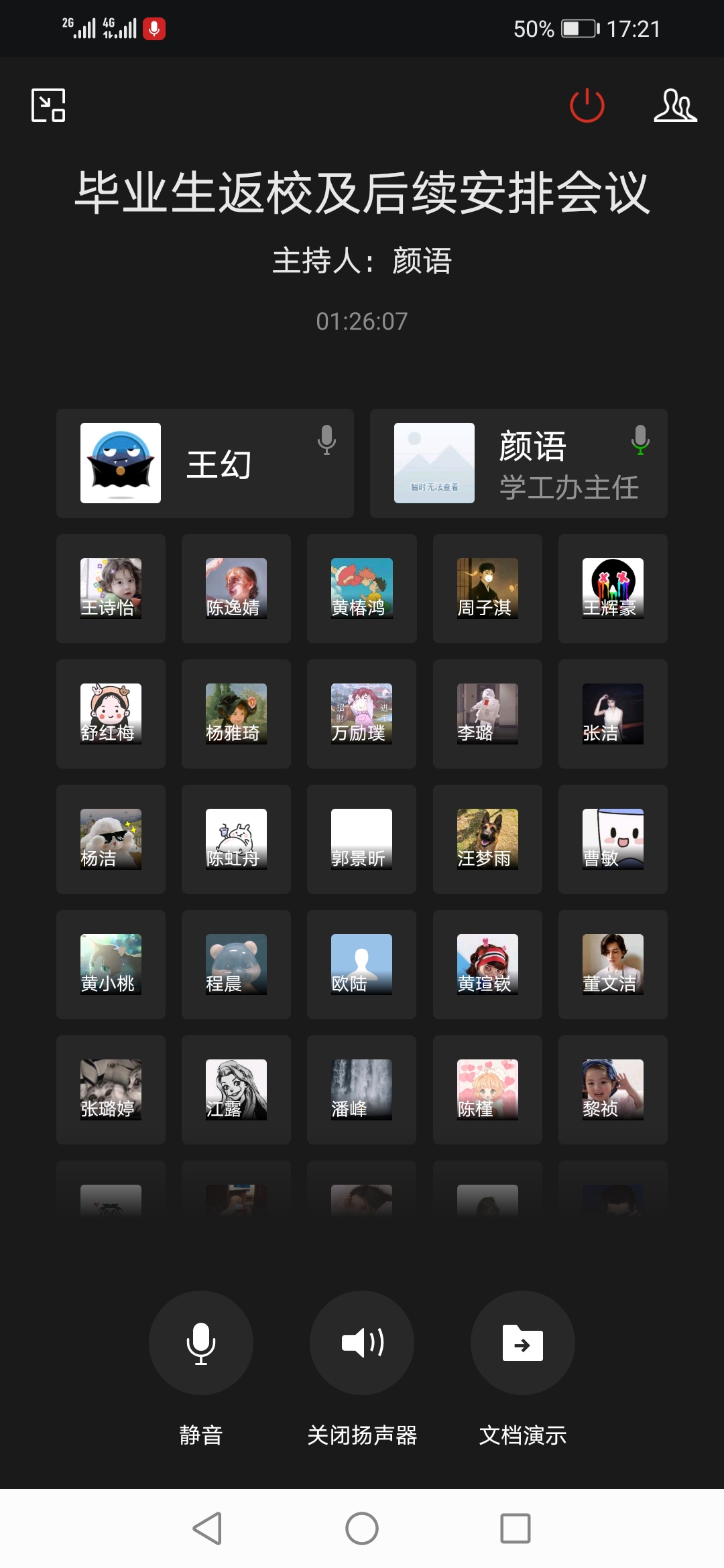
Task: Select host 颜语's participant card
Action: [x=519, y=463]
